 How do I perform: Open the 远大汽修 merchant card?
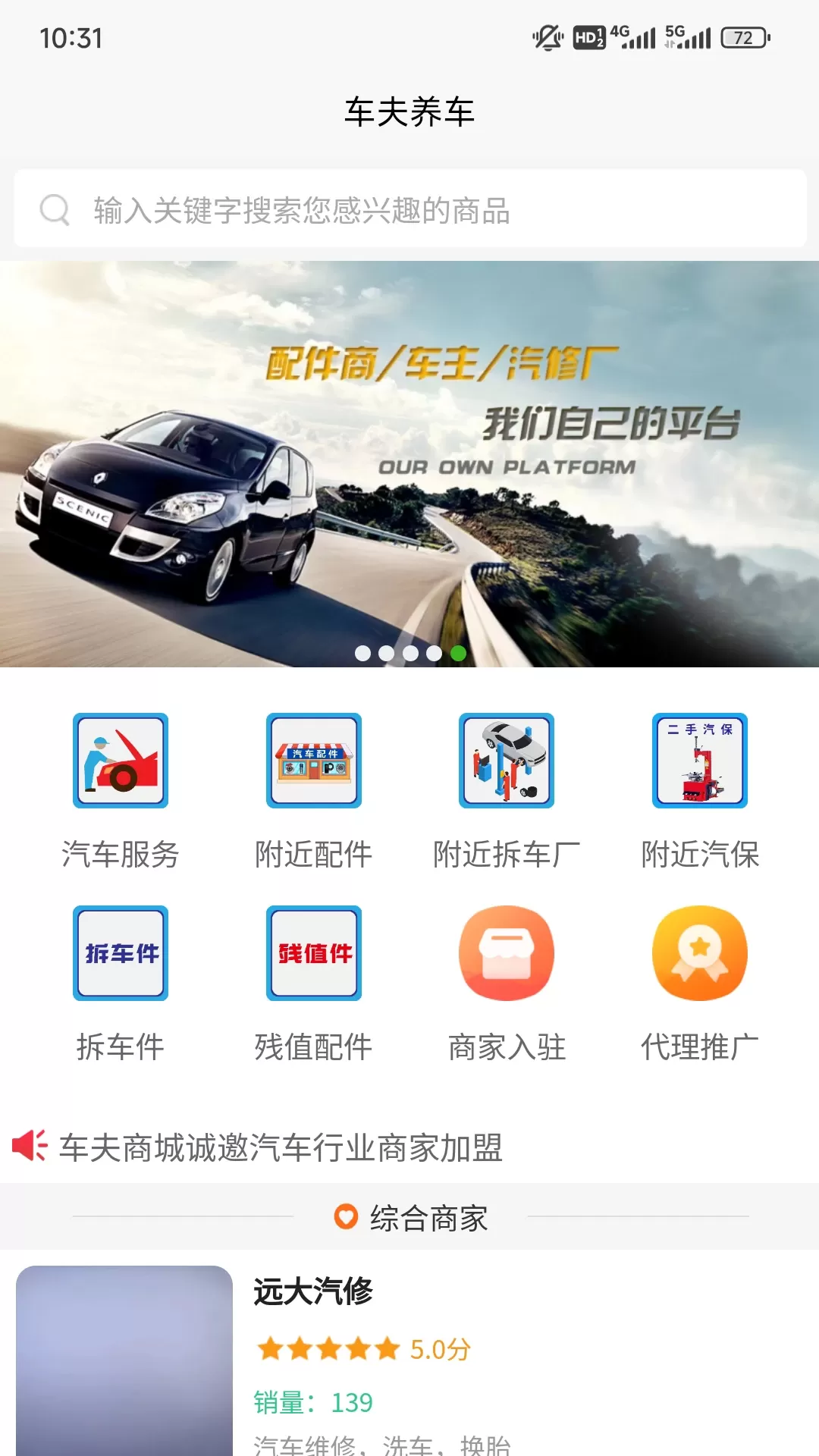409,1357
